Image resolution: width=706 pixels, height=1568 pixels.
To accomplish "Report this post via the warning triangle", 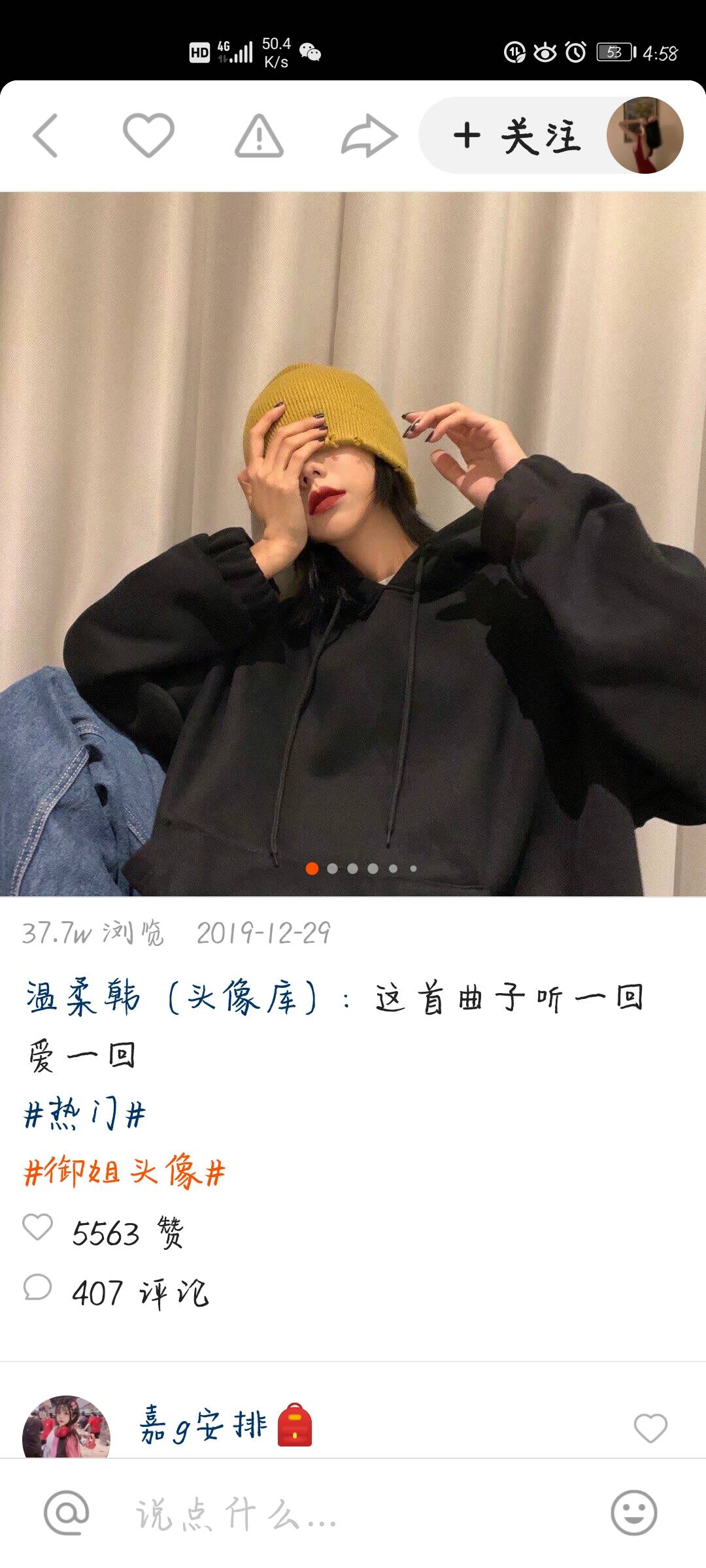I will 259,136.
